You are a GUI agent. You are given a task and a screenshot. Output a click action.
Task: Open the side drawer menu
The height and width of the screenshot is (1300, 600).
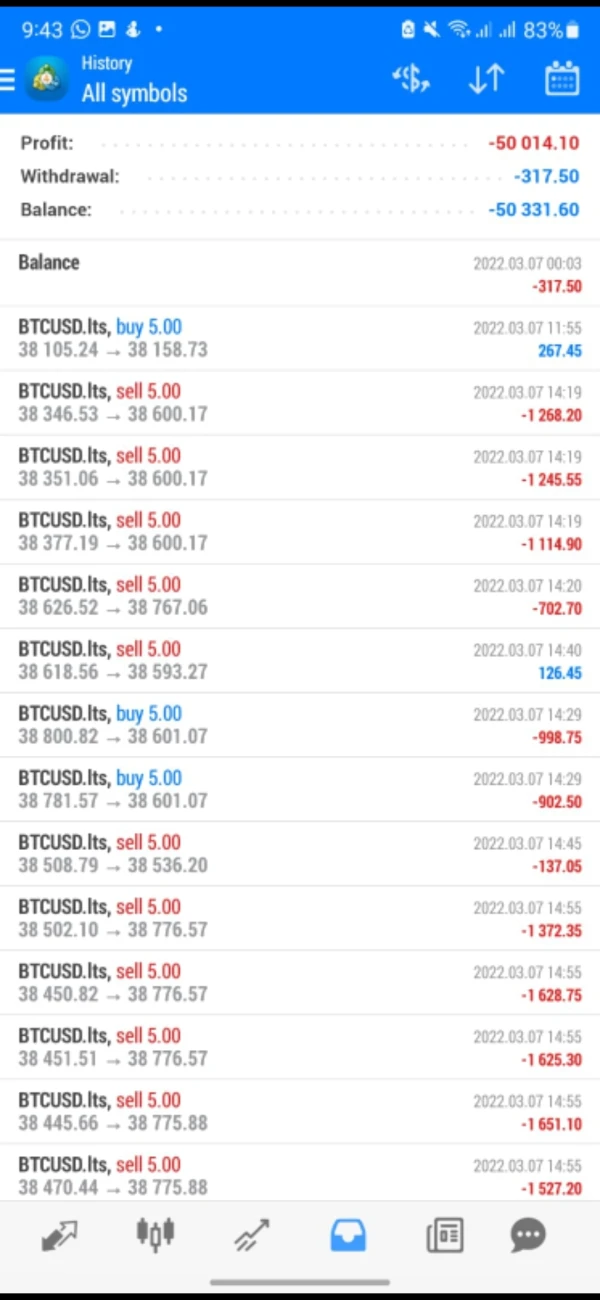point(8,80)
